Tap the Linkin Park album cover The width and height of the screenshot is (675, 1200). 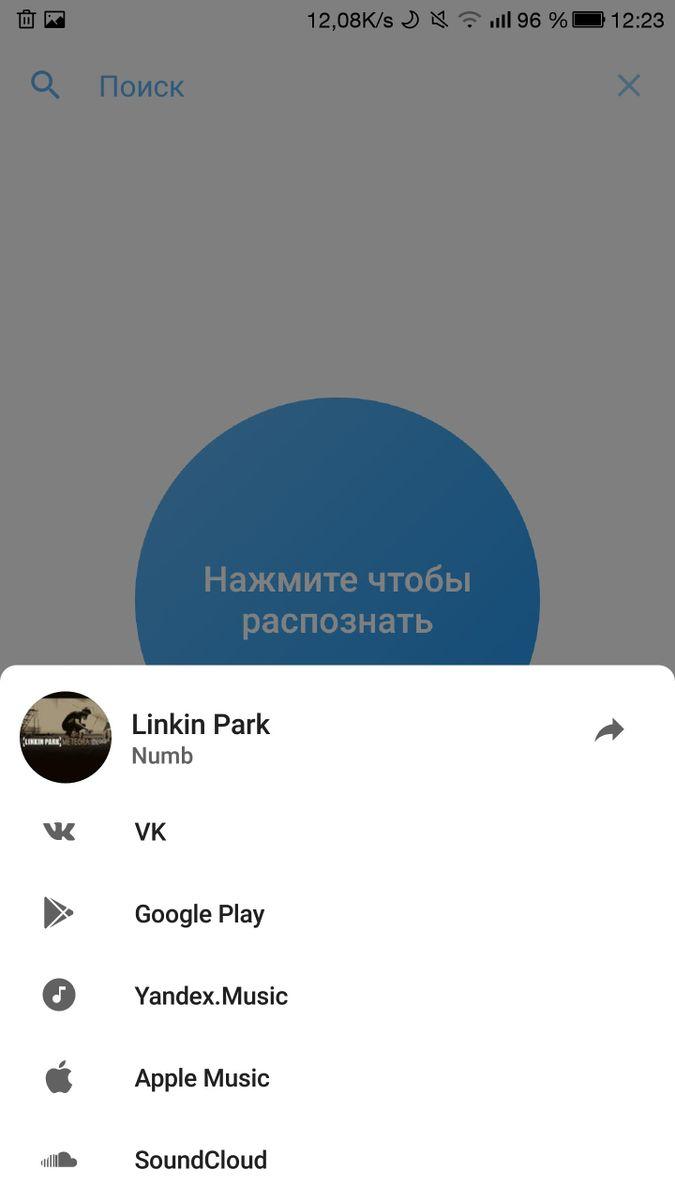66,737
